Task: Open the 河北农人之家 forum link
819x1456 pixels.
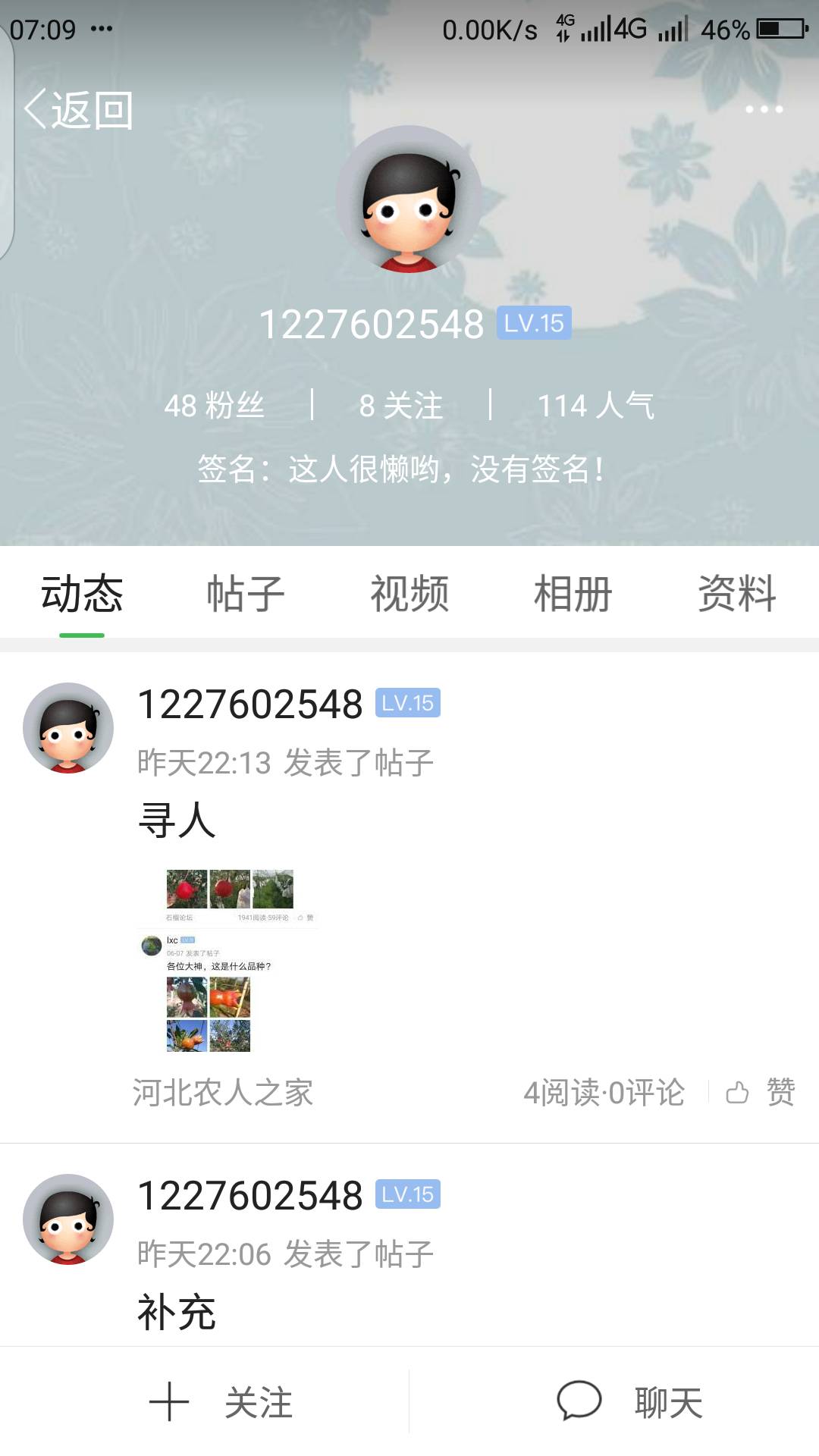Action: pyautogui.click(x=223, y=1093)
